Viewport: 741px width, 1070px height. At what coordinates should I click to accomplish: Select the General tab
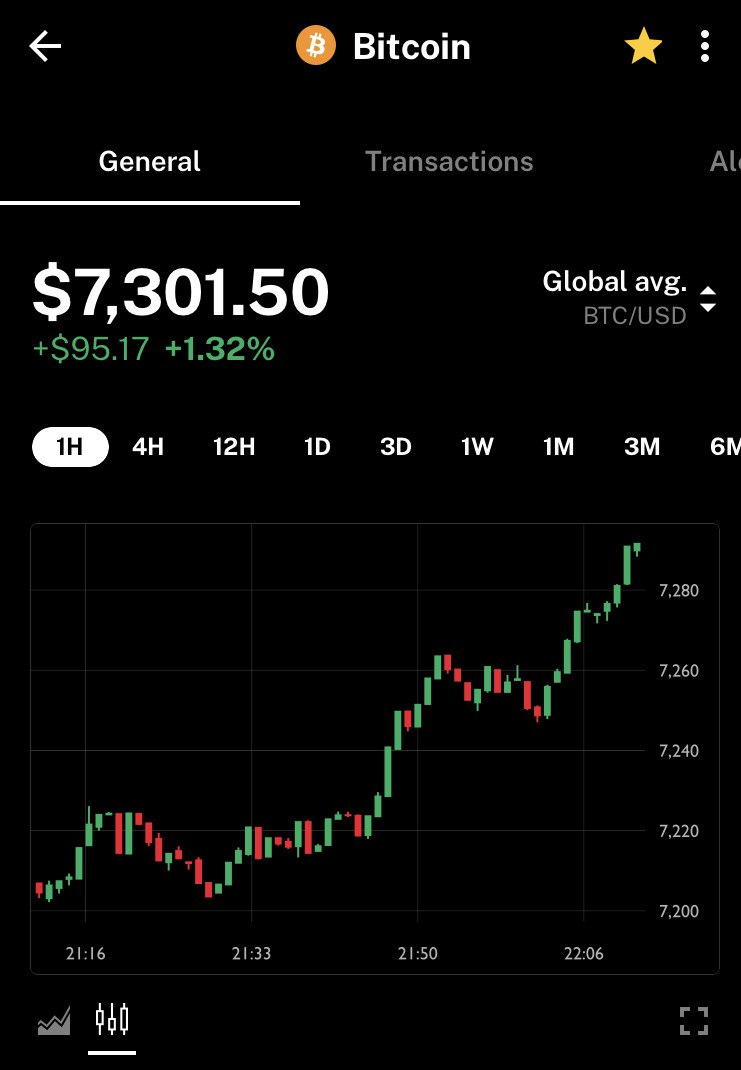(x=149, y=162)
